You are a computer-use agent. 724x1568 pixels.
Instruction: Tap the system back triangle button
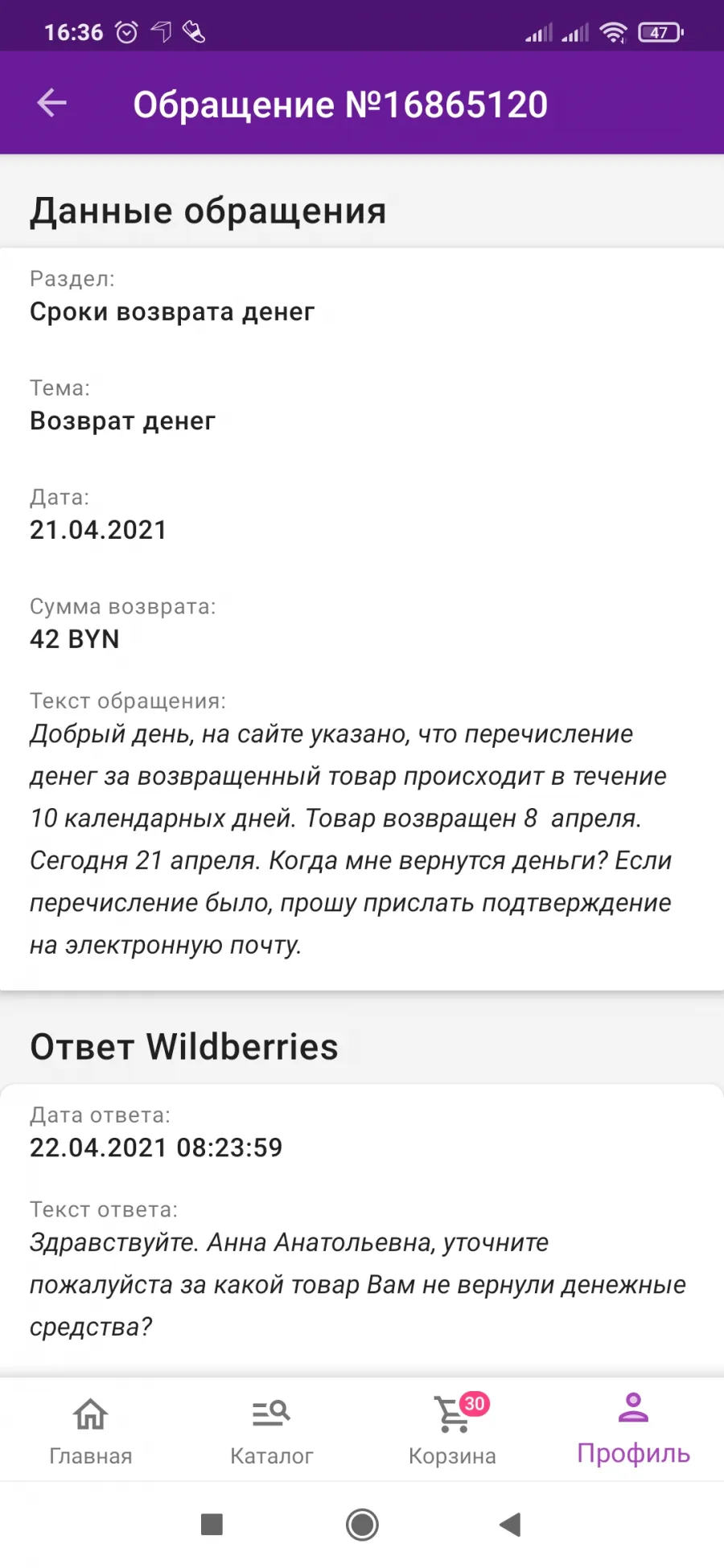511,1524
